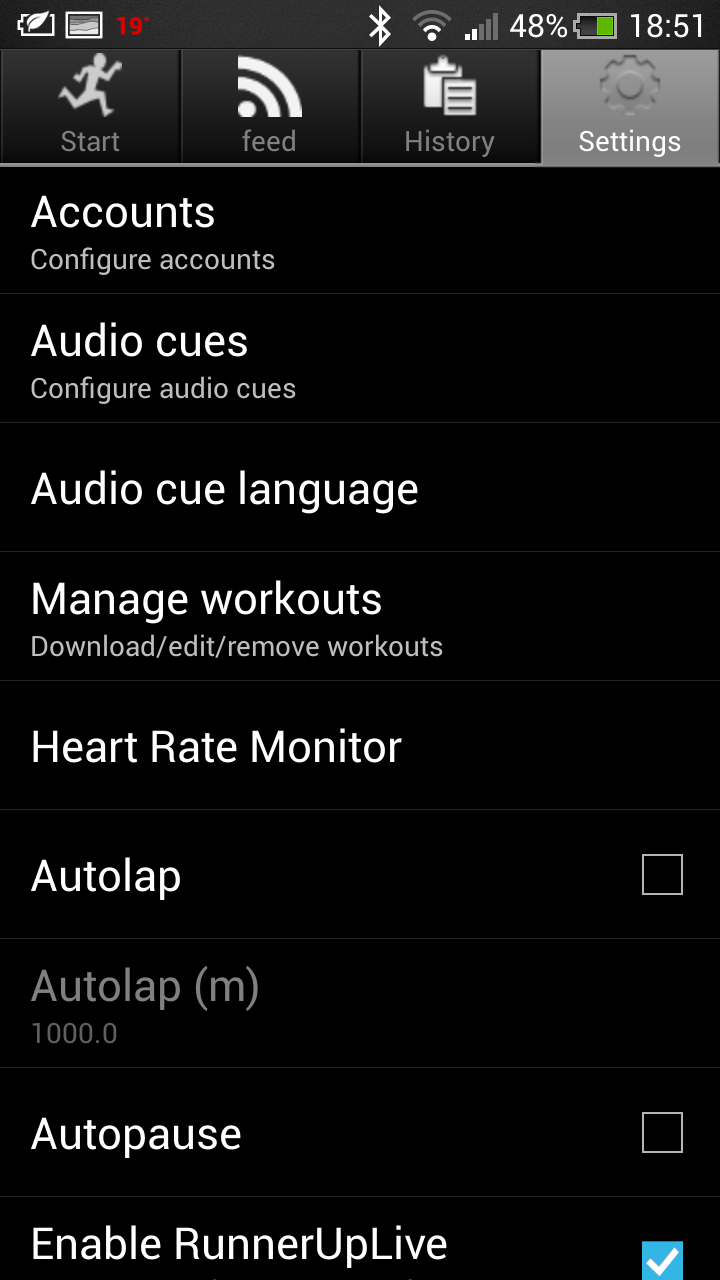Switch to the Start tab
Screen dimensions: 720x1280
(90, 107)
